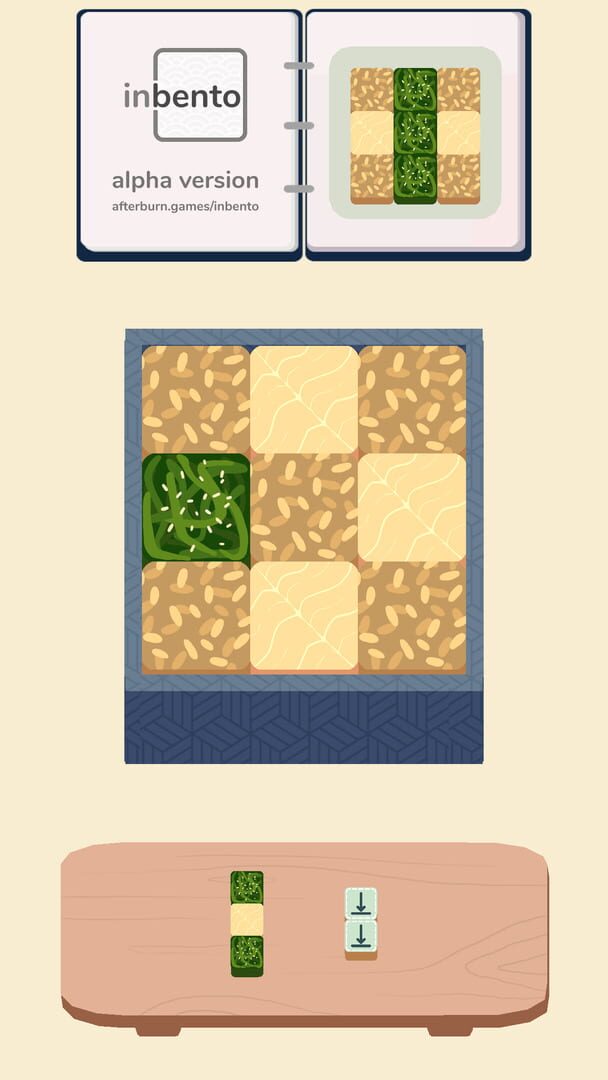Image resolution: width=608 pixels, height=1080 pixels.
Task: Select the seaweed and rice piece on the board
Action: click(x=247, y=923)
